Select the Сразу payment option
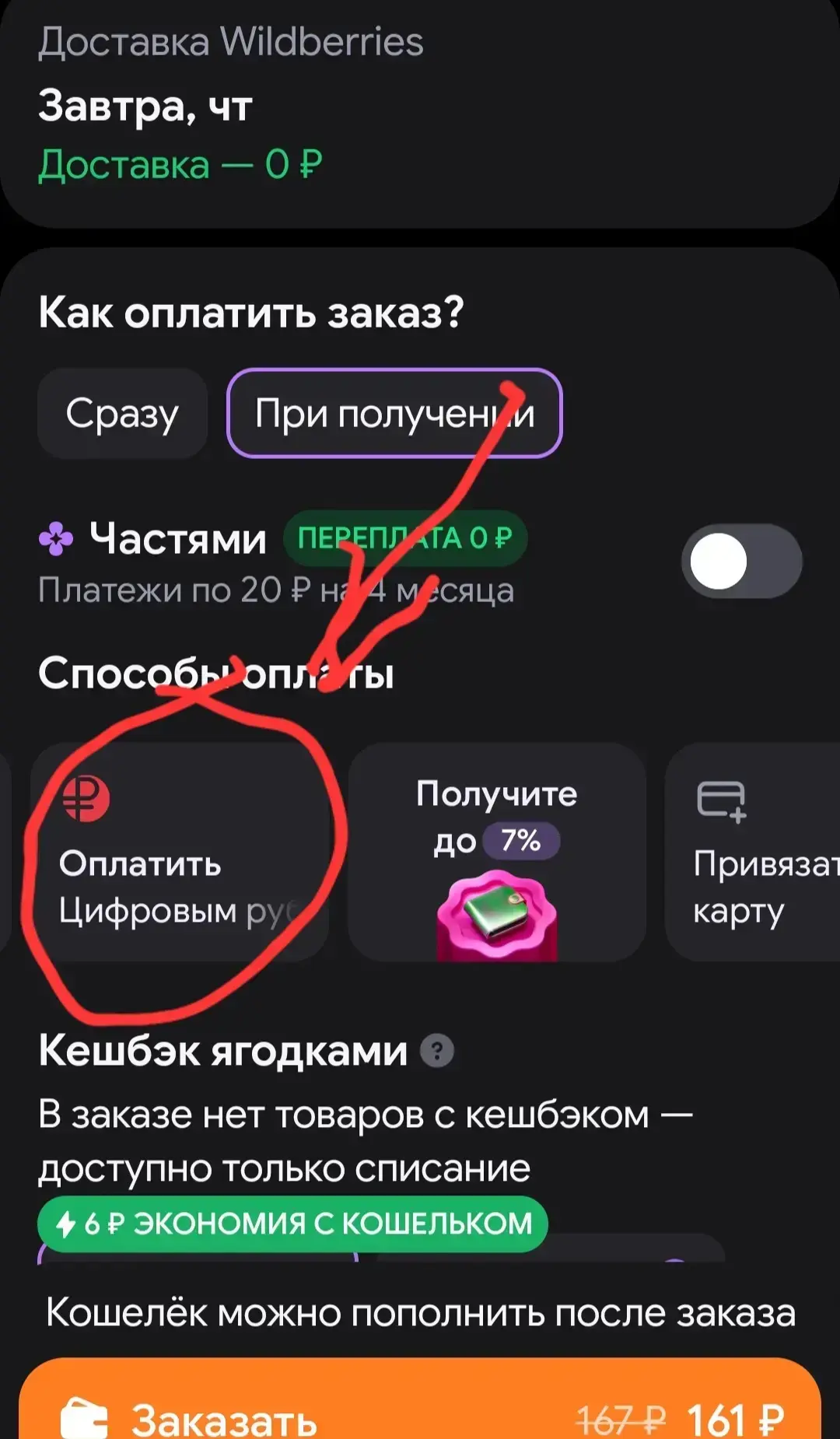The height and width of the screenshot is (1439, 840). click(122, 413)
